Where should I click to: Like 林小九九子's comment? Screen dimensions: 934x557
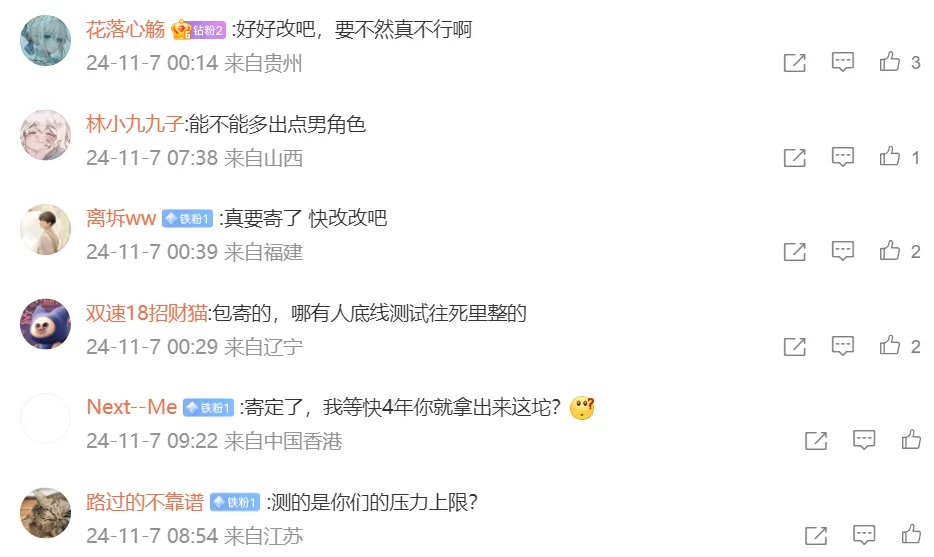point(889,157)
